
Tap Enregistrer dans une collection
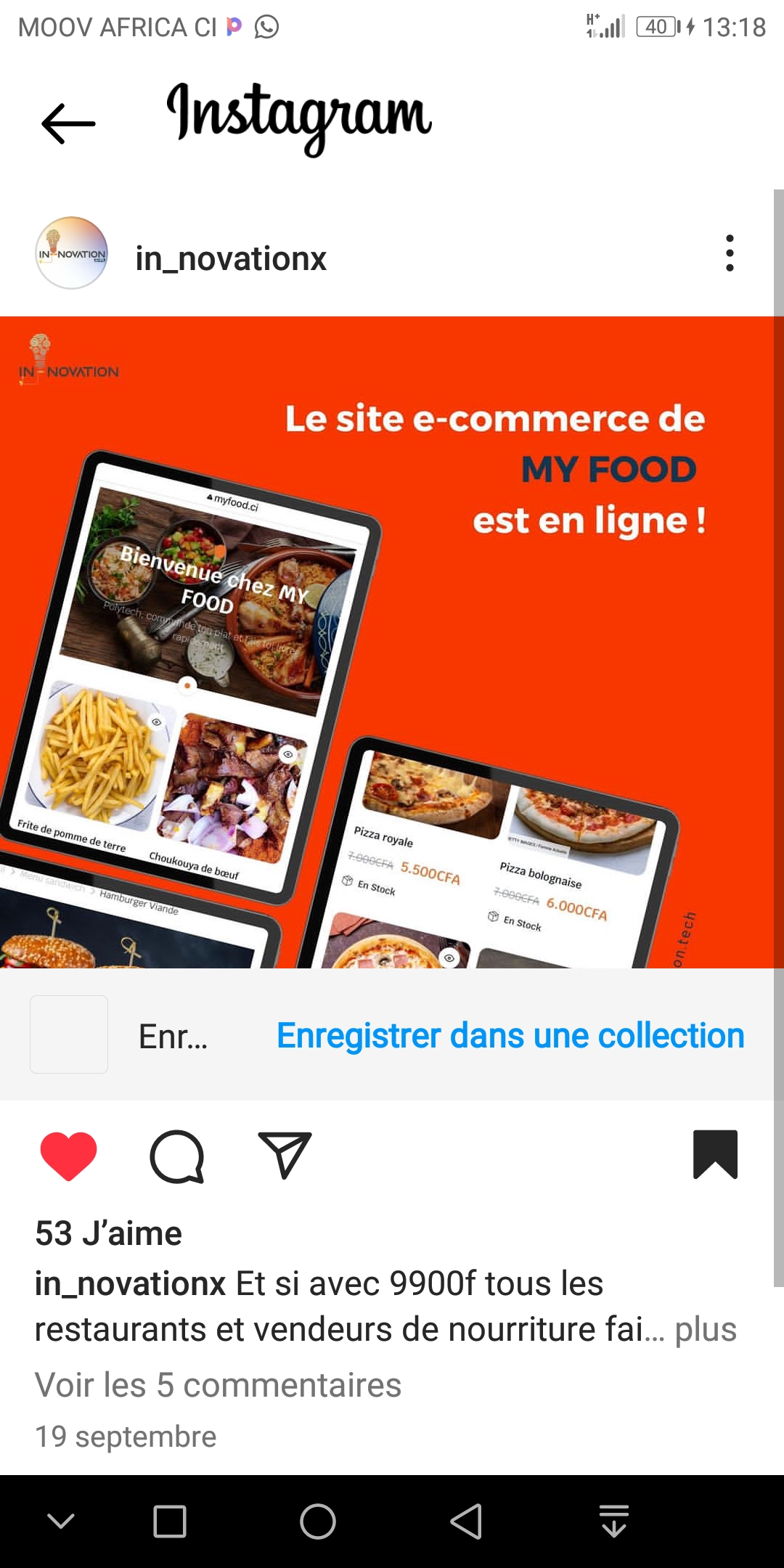510,1035
